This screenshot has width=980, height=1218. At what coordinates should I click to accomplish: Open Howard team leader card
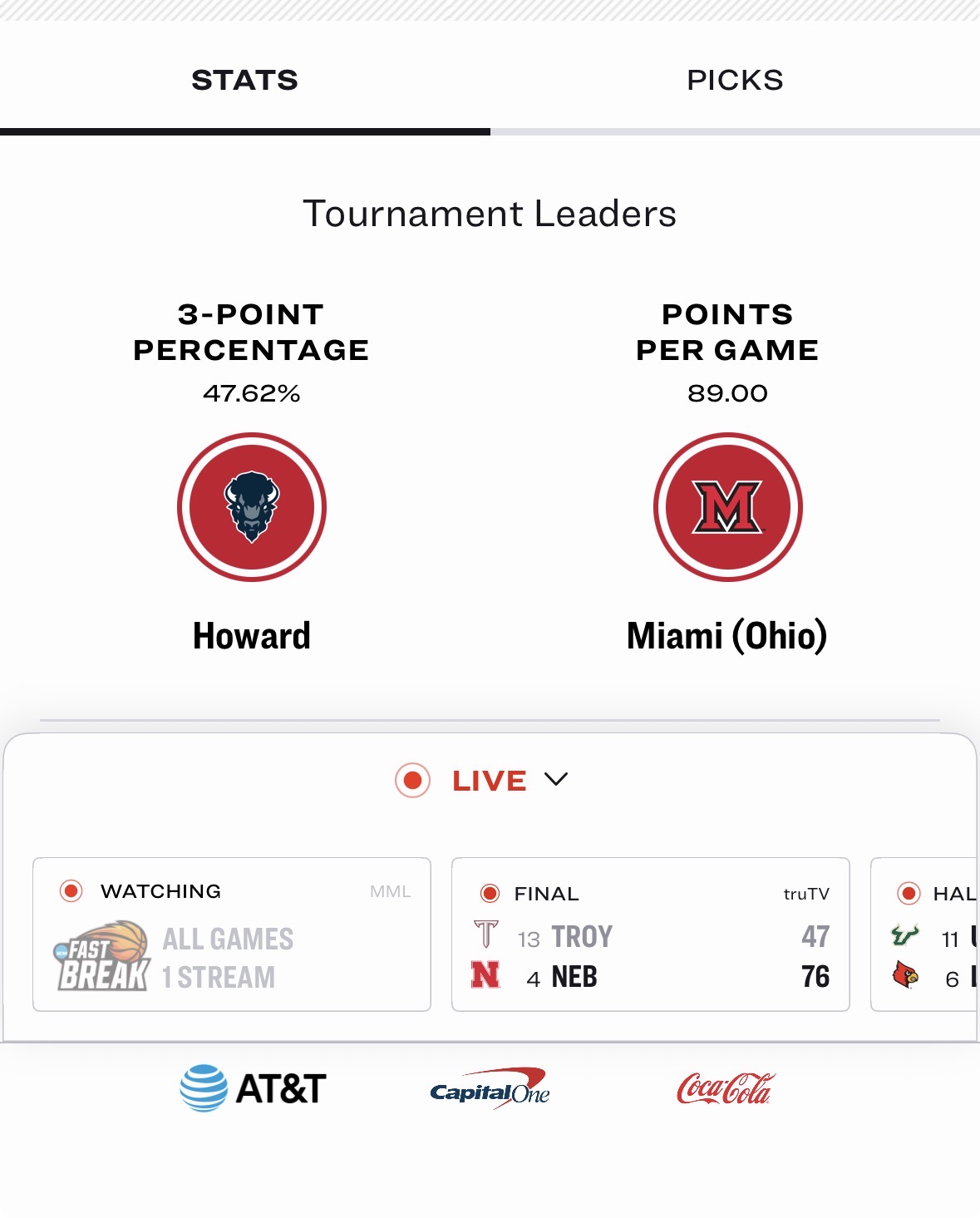[251, 507]
